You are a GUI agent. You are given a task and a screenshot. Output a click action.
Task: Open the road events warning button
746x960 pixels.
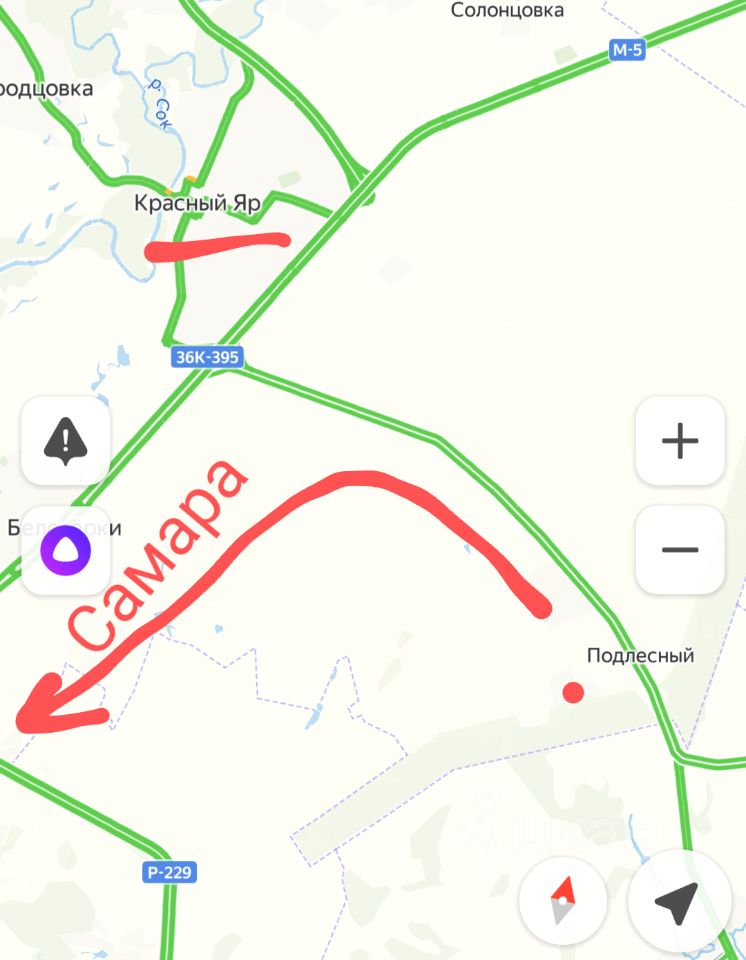(66, 440)
